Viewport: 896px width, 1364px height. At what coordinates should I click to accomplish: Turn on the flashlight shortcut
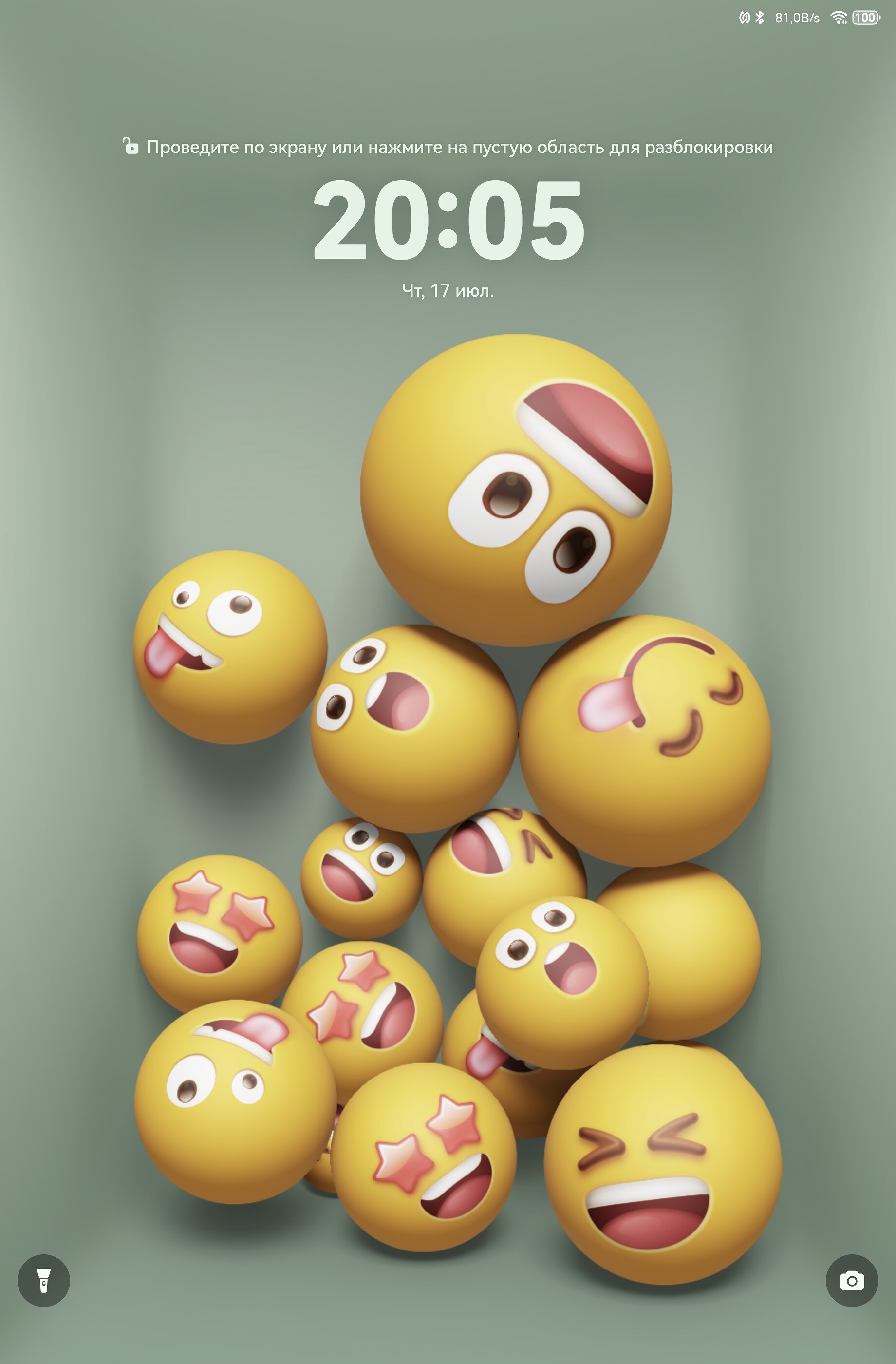pyautogui.click(x=43, y=1280)
